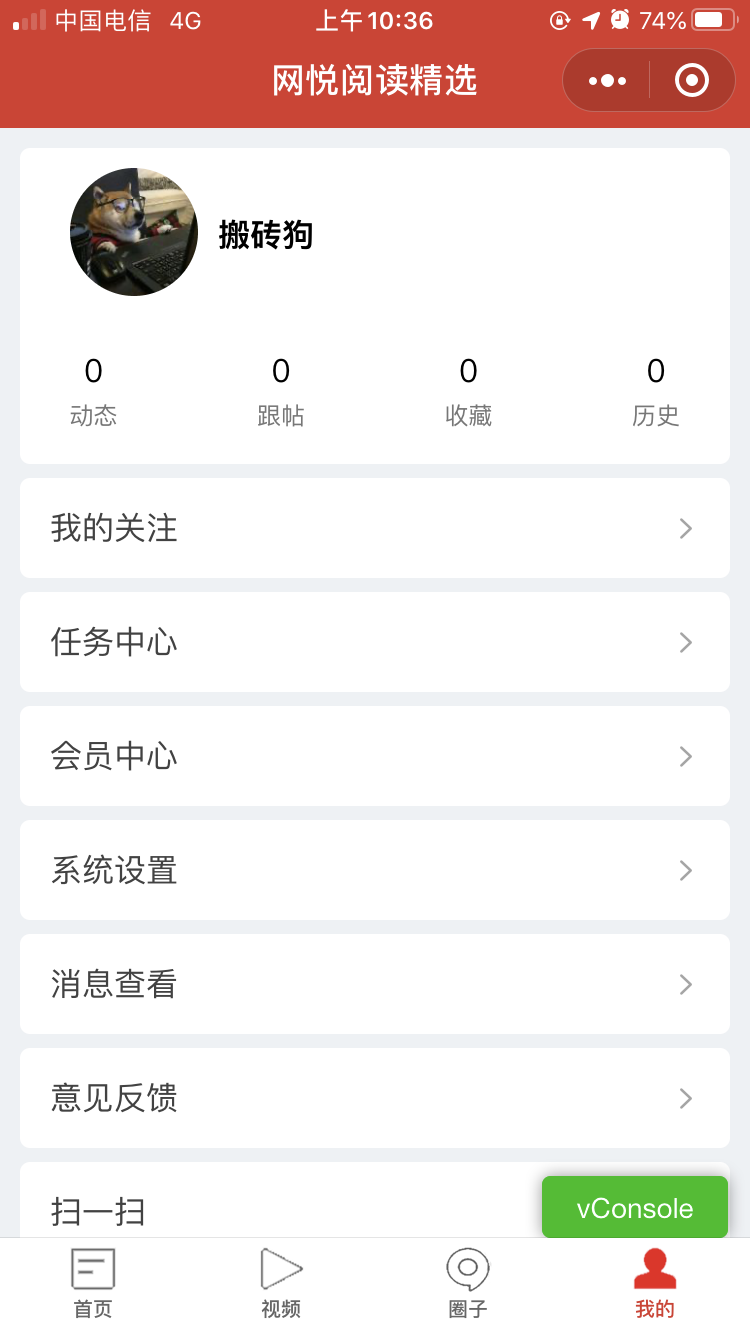Viewport: 750px width, 1334px height.
Task: Switch to the 视频 tab
Action: pyautogui.click(x=281, y=1285)
